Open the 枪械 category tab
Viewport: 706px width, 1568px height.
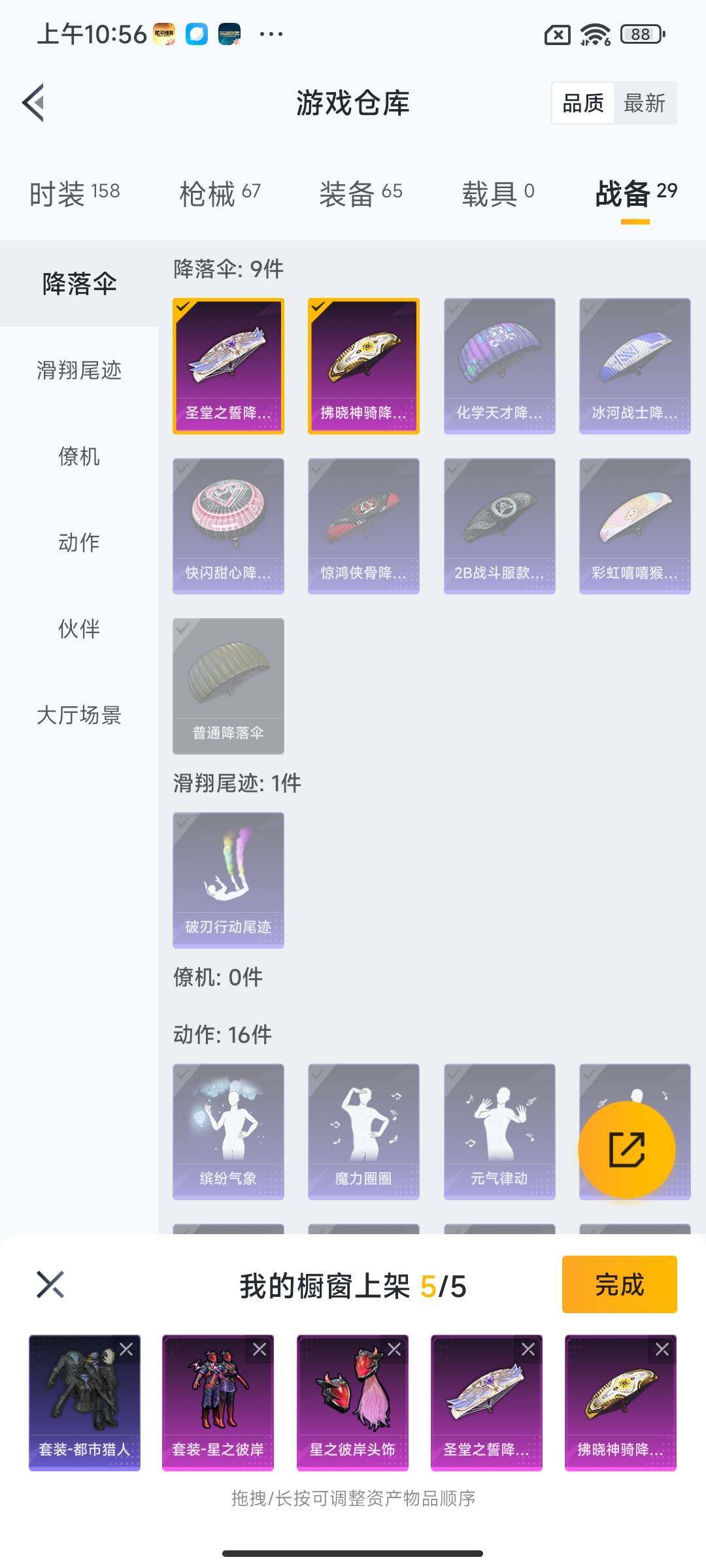click(220, 193)
